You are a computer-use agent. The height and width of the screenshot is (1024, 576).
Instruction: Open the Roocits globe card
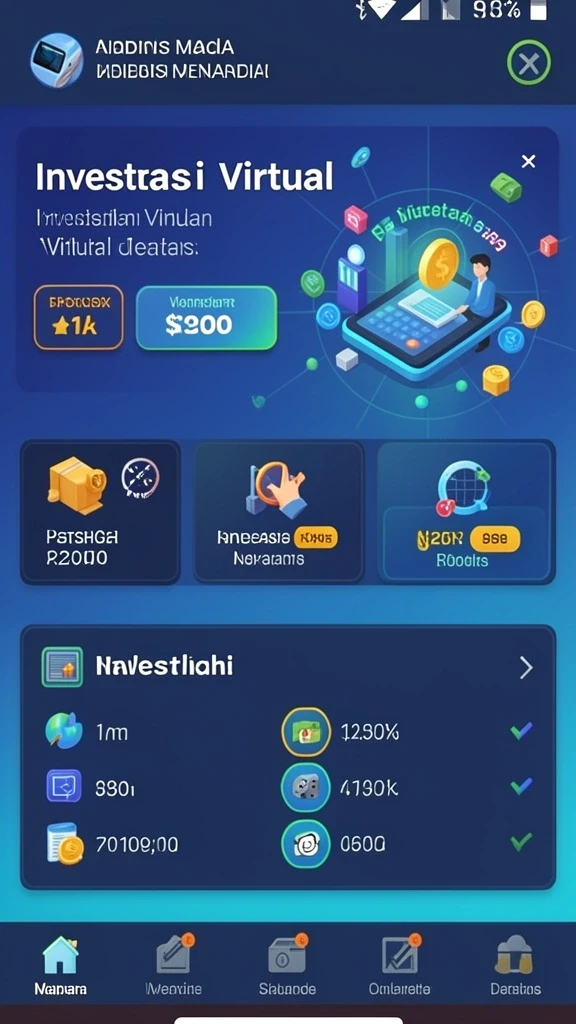coord(466,511)
